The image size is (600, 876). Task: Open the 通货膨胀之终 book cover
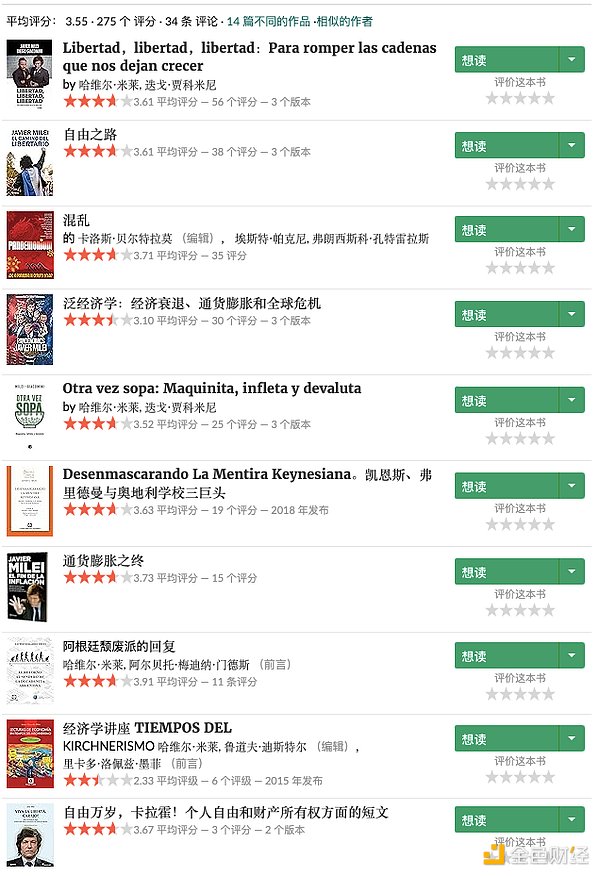[x=28, y=585]
